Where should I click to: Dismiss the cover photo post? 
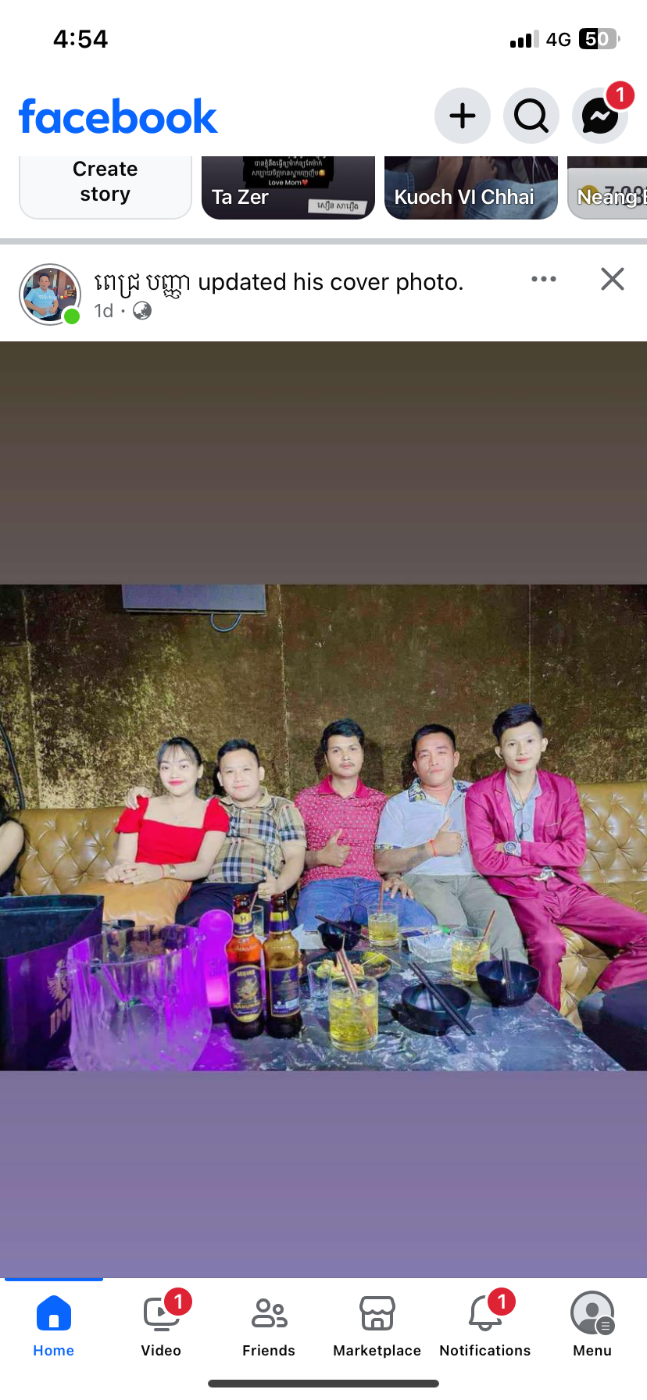click(x=612, y=279)
